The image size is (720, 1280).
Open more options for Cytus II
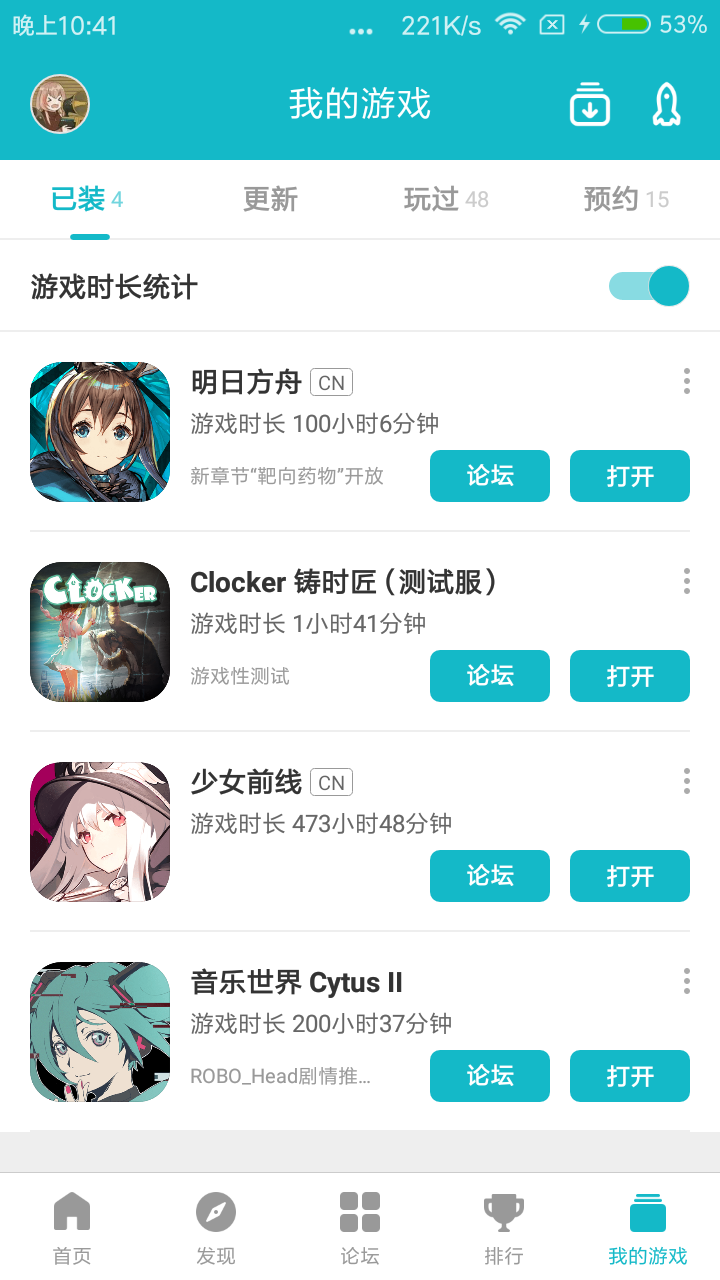(x=686, y=981)
